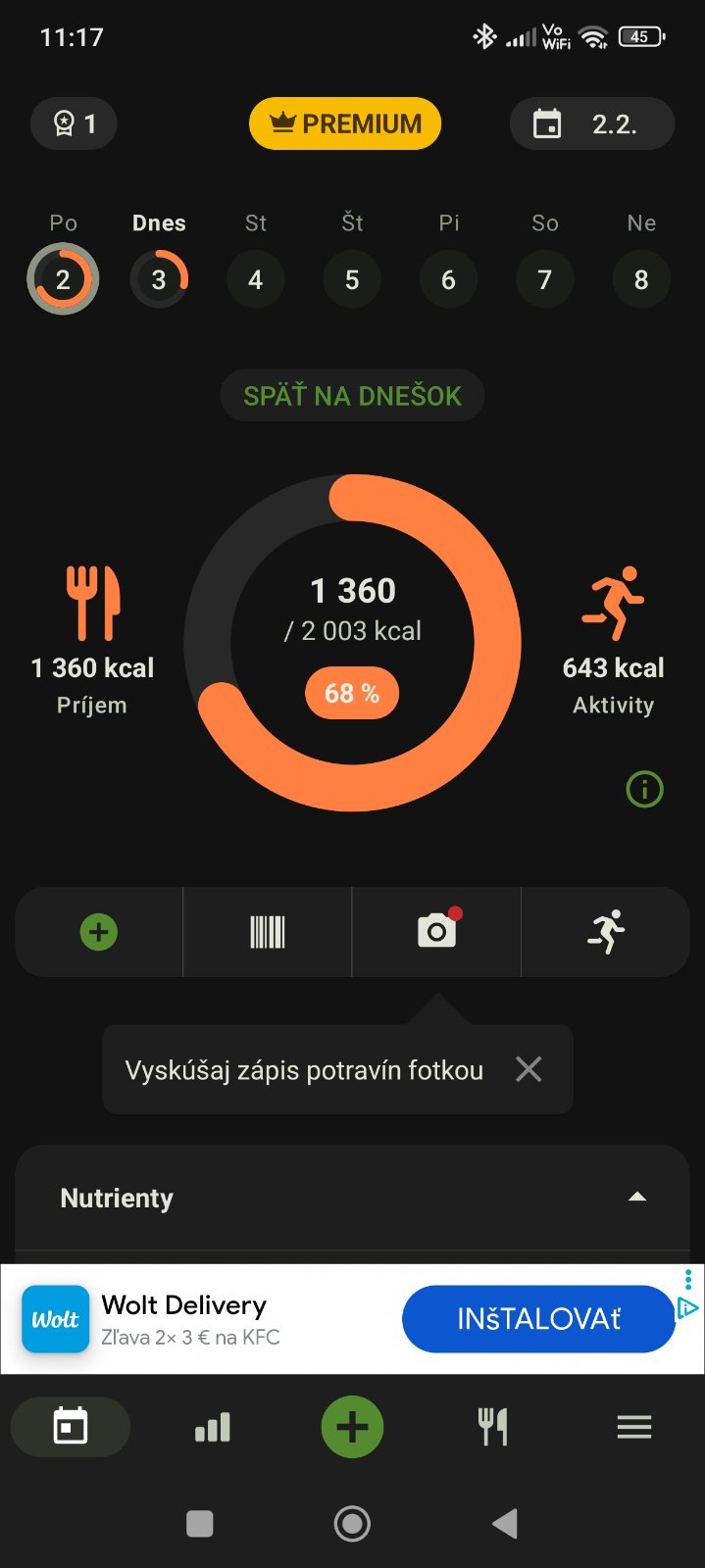
Task: Select Sunday (Ne) day 8
Action: pos(641,280)
